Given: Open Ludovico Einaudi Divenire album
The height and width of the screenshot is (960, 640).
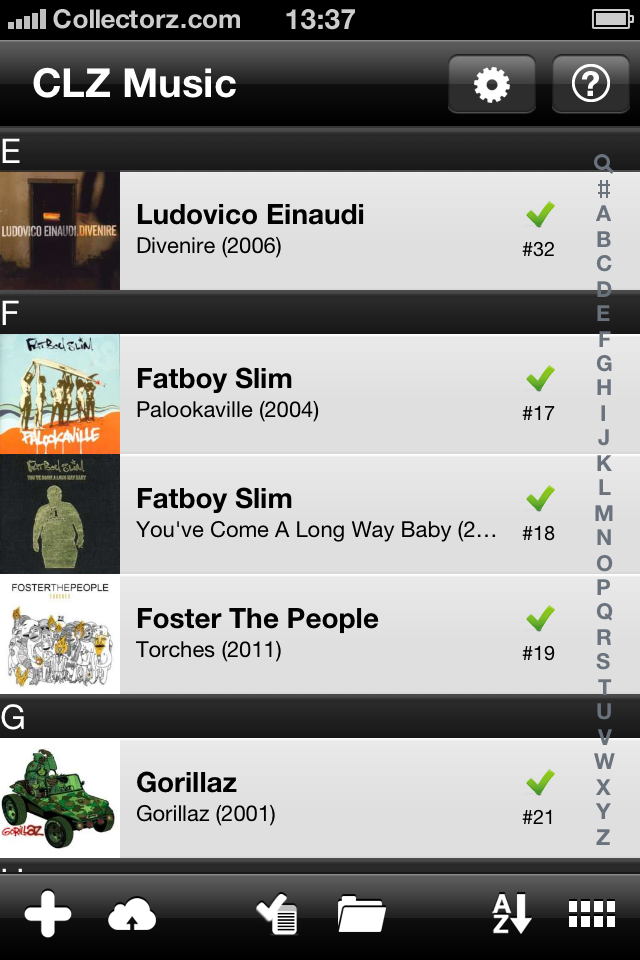Looking at the screenshot, I should tap(300, 230).
